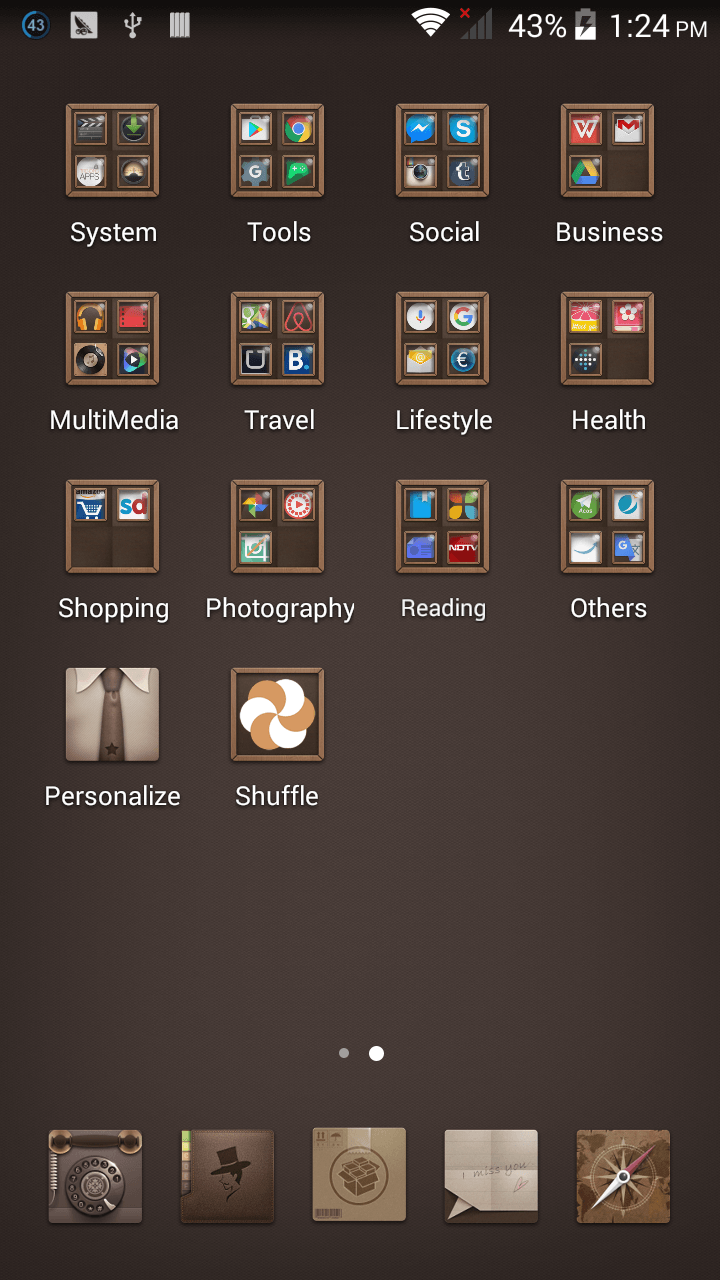Image resolution: width=720 pixels, height=1280 pixels.
Task: Open the Reading folder
Action: 442,527
